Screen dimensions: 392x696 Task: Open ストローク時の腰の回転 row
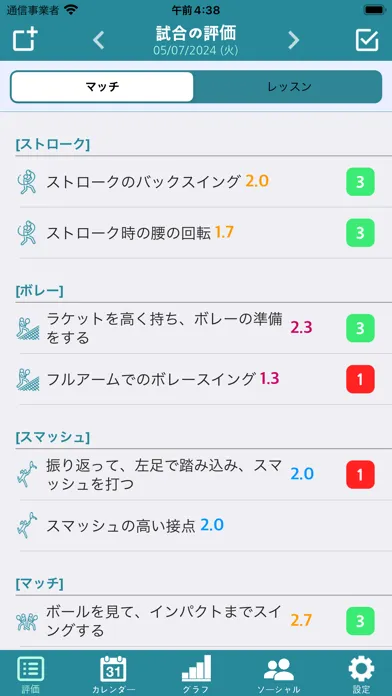tap(196, 233)
